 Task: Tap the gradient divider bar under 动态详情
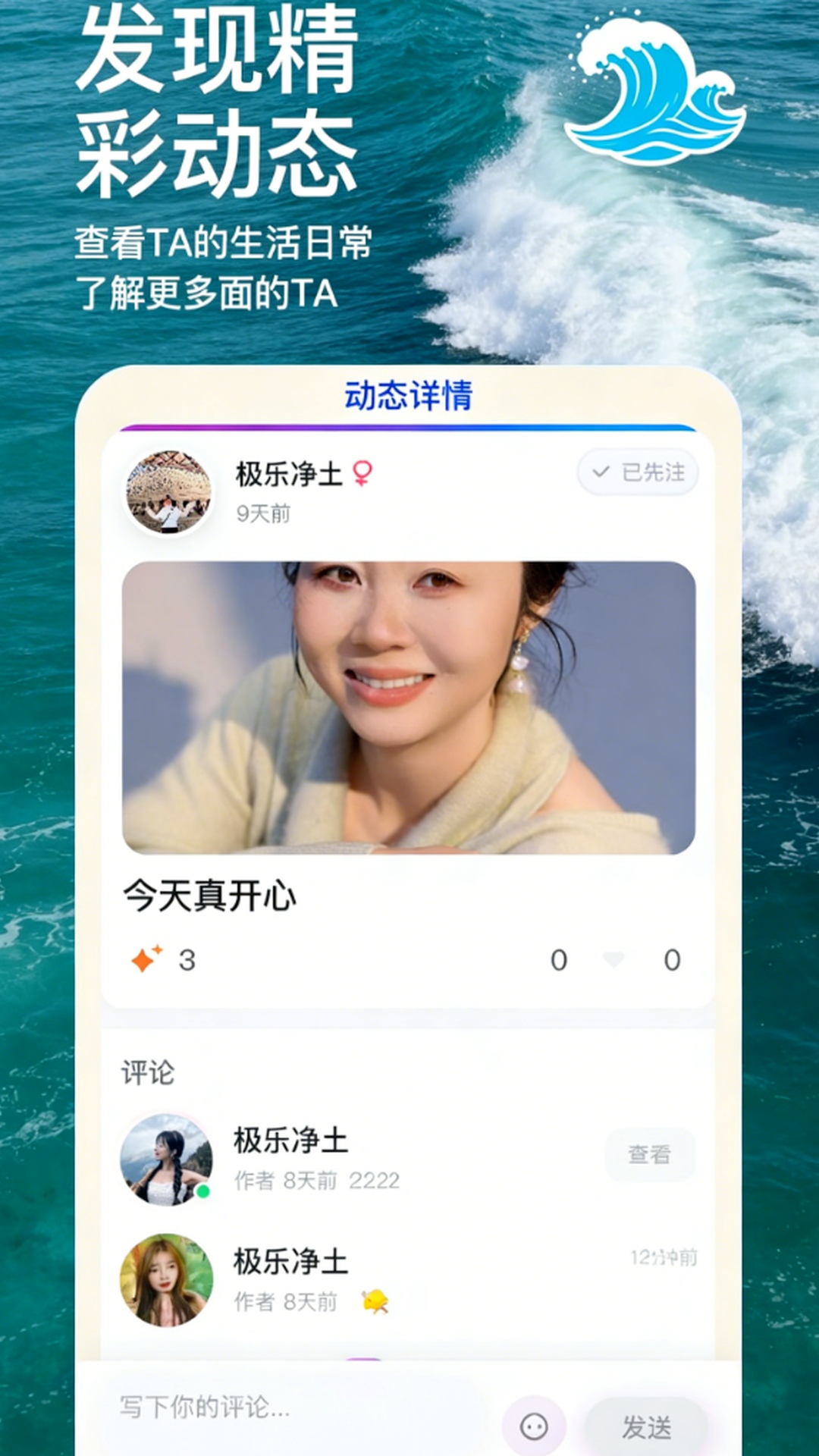click(x=409, y=427)
